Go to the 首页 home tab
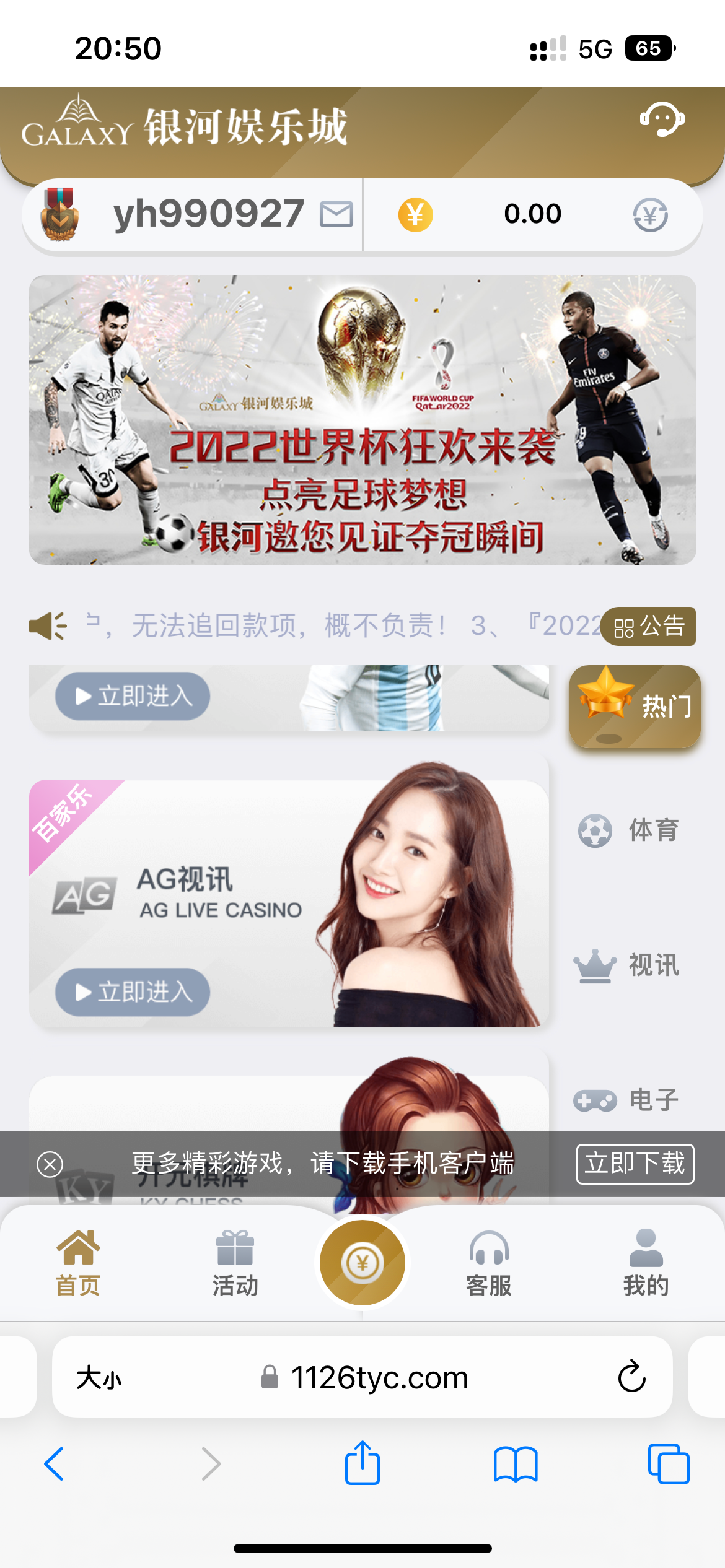The height and width of the screenshot is (1568, 725). pos(78,1263)
